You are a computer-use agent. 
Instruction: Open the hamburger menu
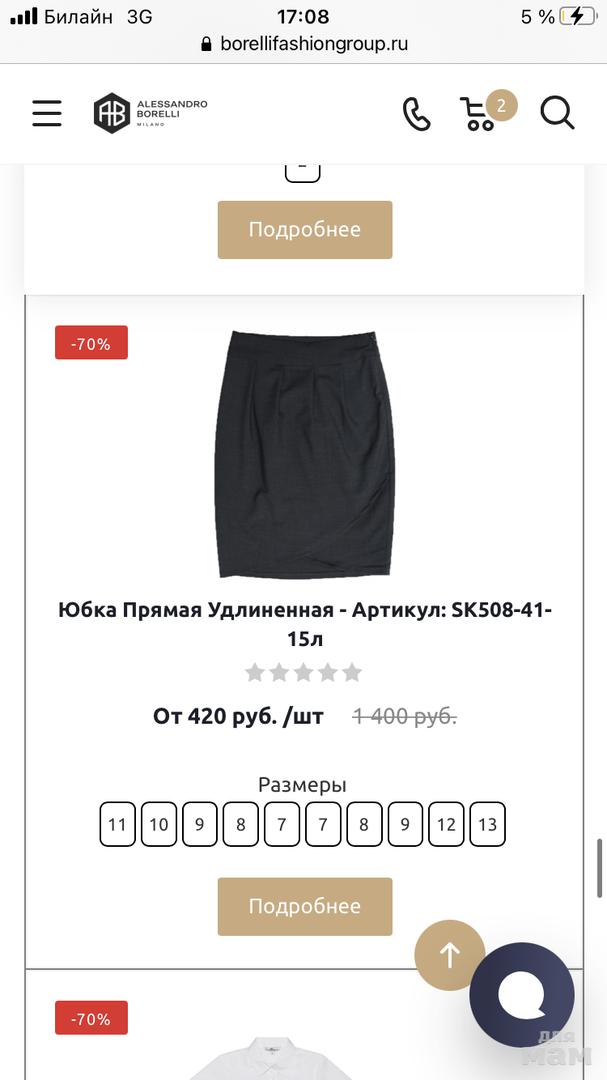coord(47,113)
